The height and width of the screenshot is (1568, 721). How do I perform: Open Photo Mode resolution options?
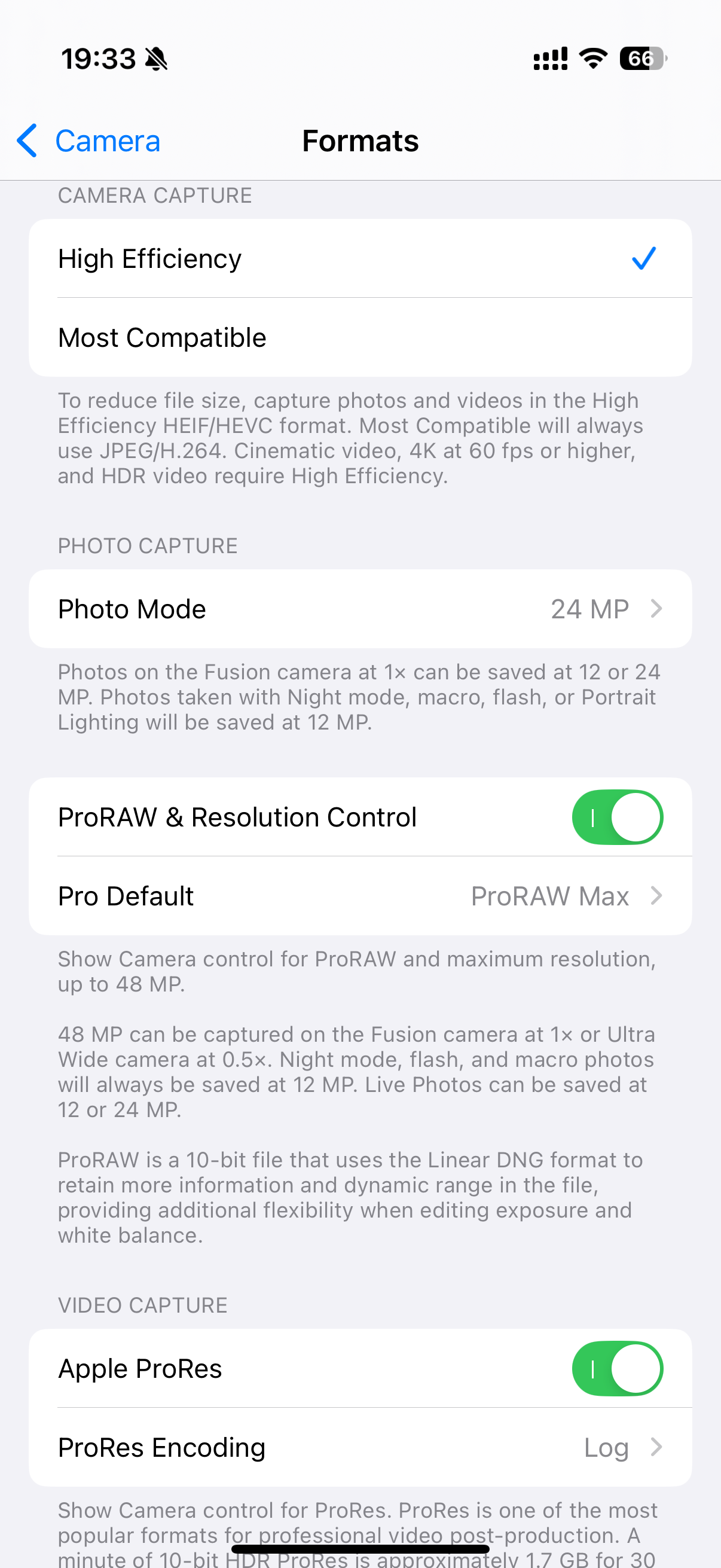coord(359,609)
